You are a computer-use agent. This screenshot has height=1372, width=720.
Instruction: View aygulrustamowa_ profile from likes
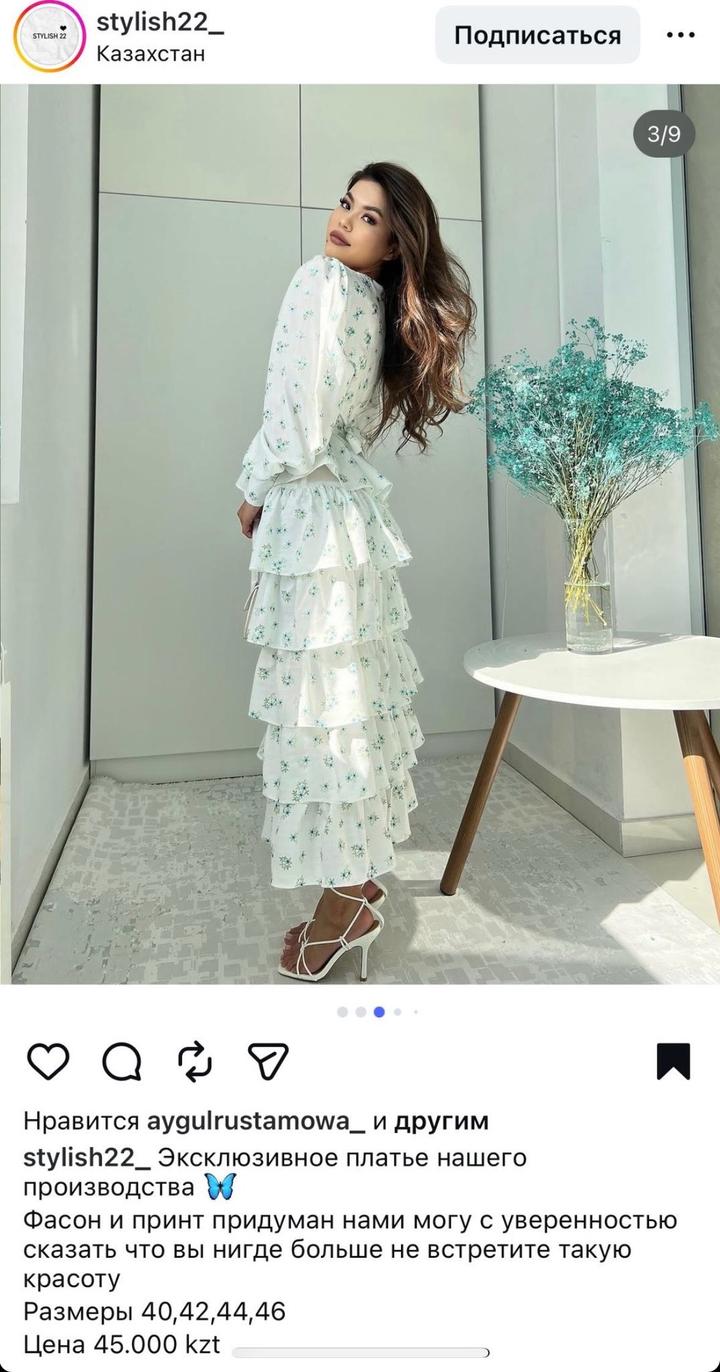256,1121
